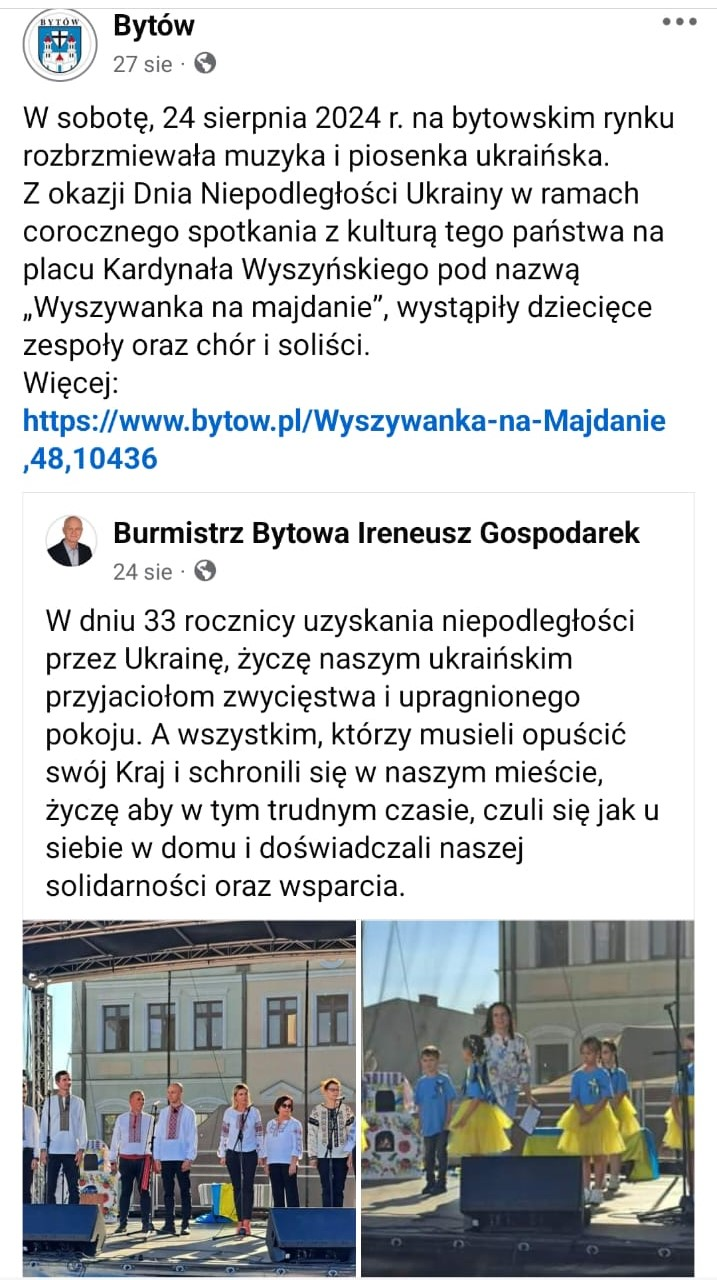This screenshot has width=717, height=1280.
Task: View Ireneusz Gospodarek's profile photo
Action: (x=71, y=542)
